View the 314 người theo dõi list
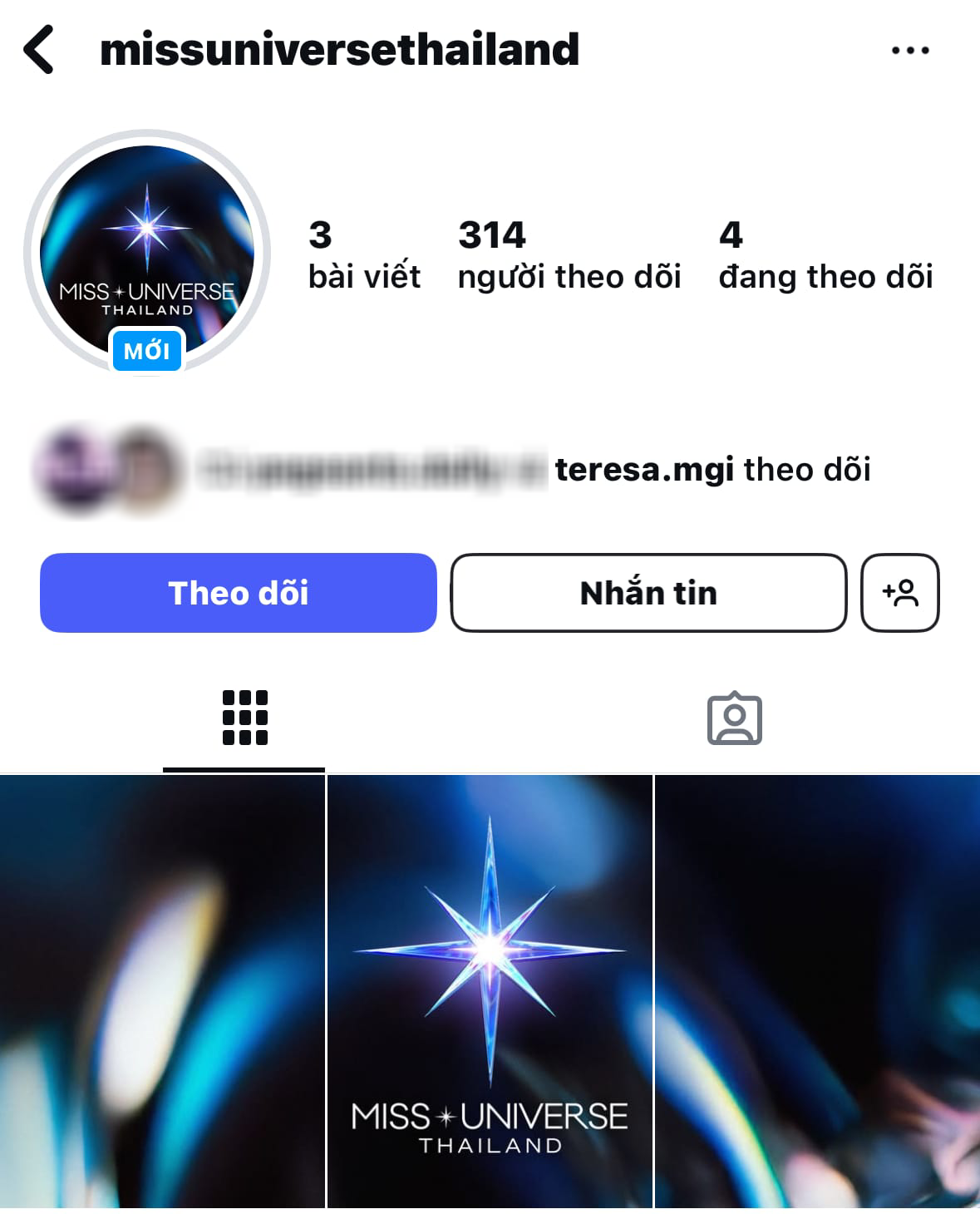The width and height of the screenshot is (980, 1214). (x=569, y=254)
